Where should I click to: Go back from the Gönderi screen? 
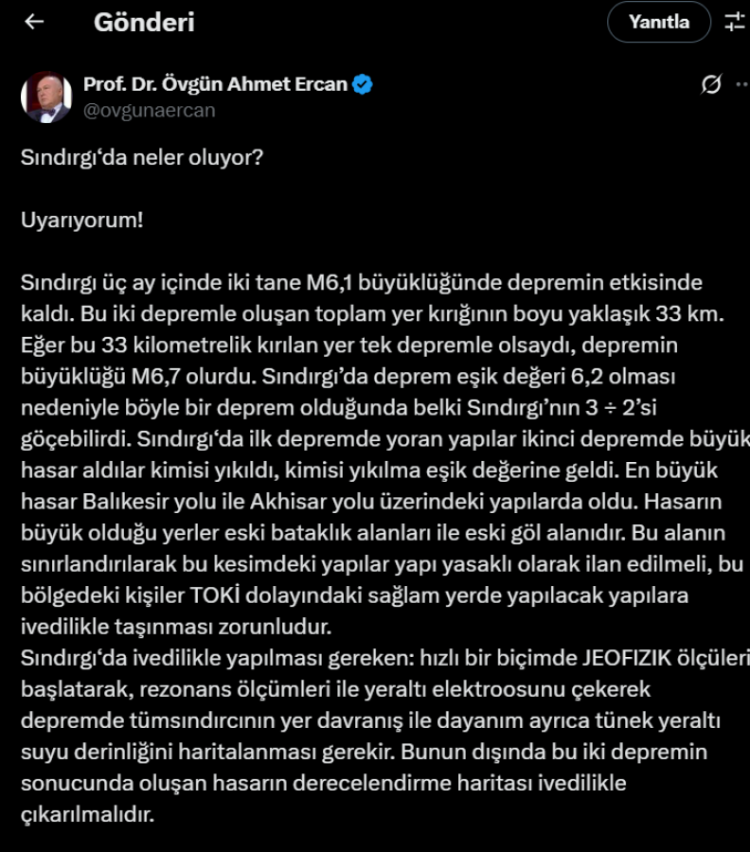[34, 22]
